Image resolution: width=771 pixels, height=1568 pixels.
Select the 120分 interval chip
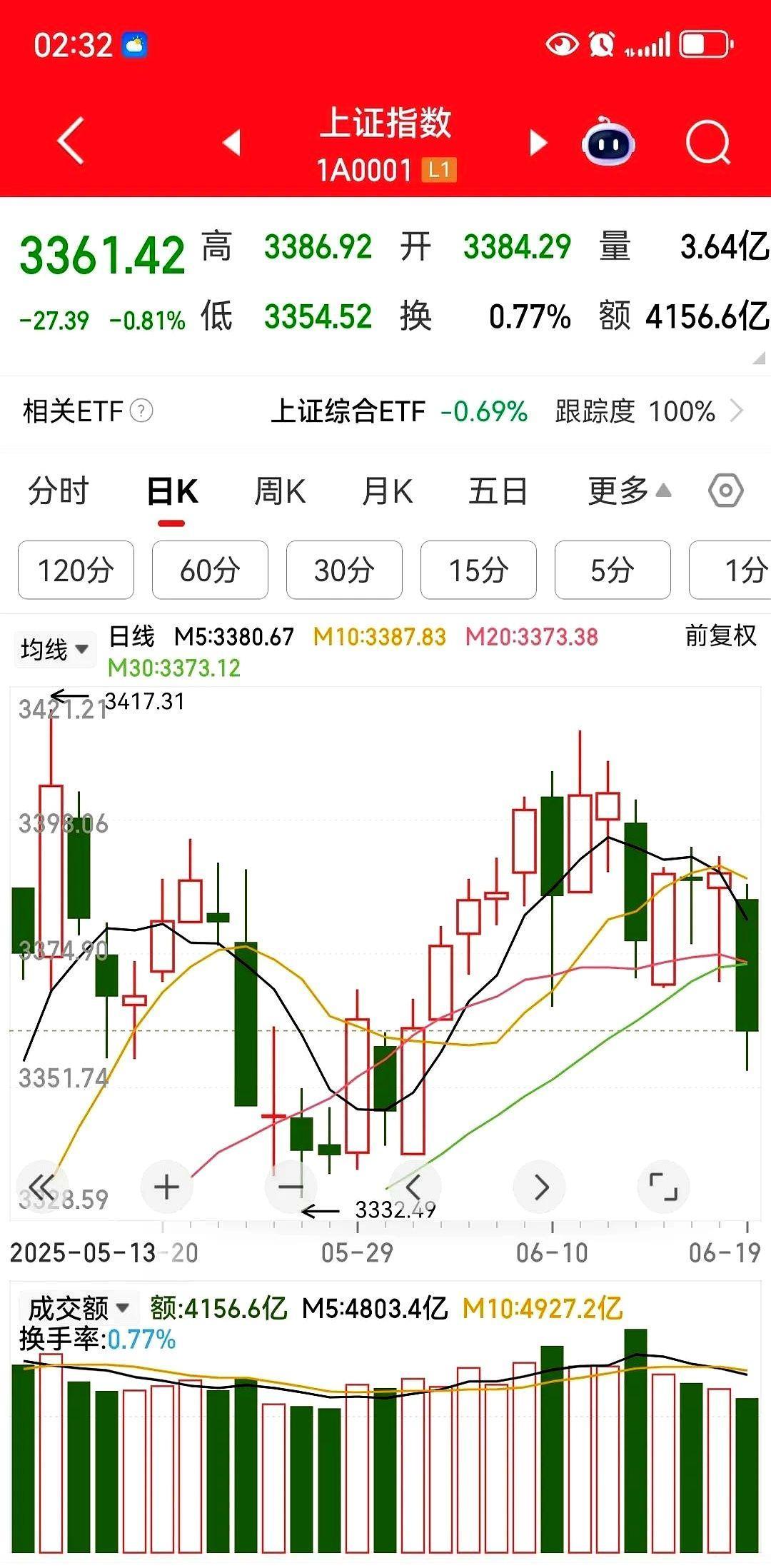76,570
